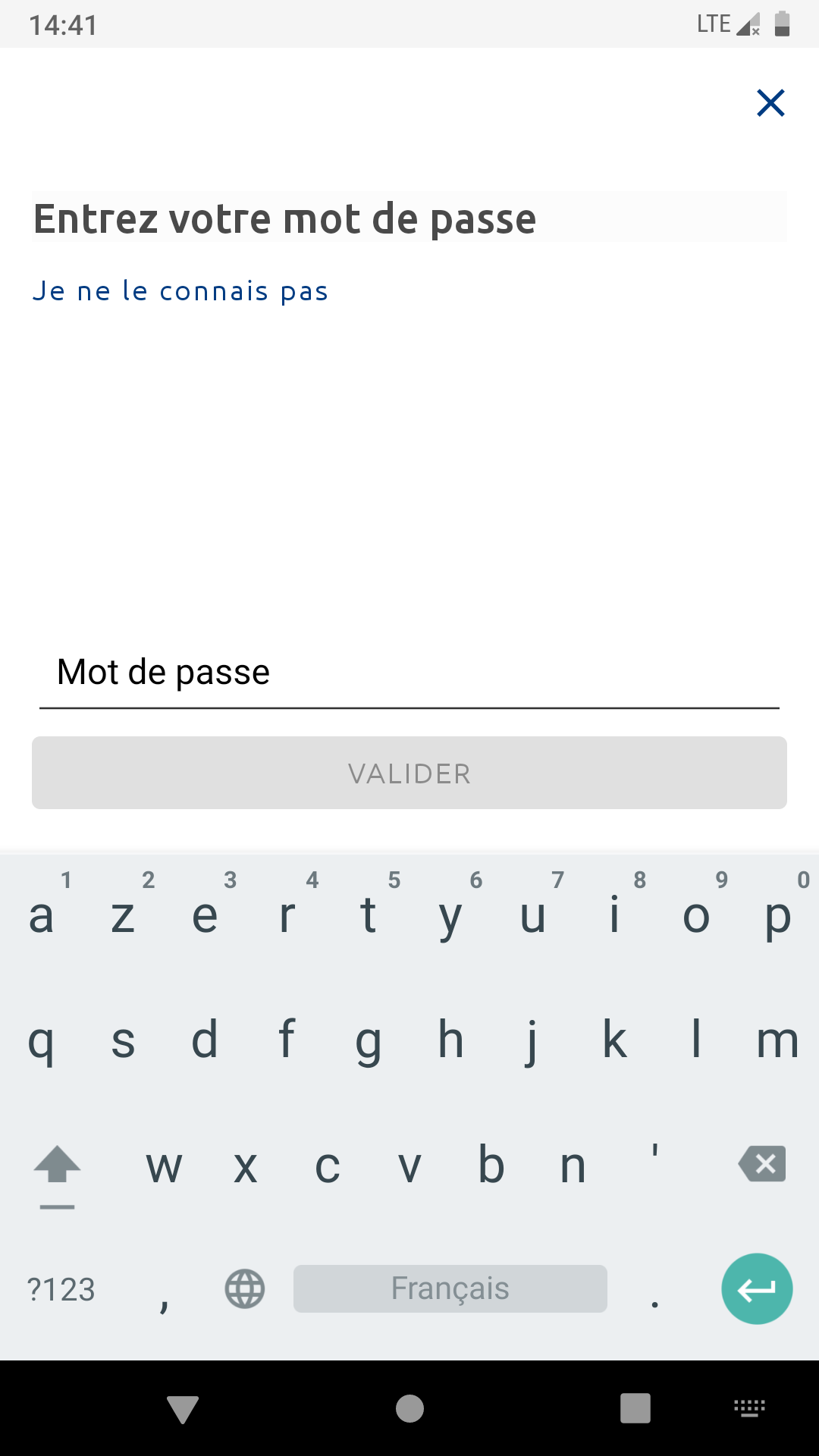This screenshot has height=1456, width=819.
Task: Type the letter m on the keyboard
Action: pos(777,1040)
